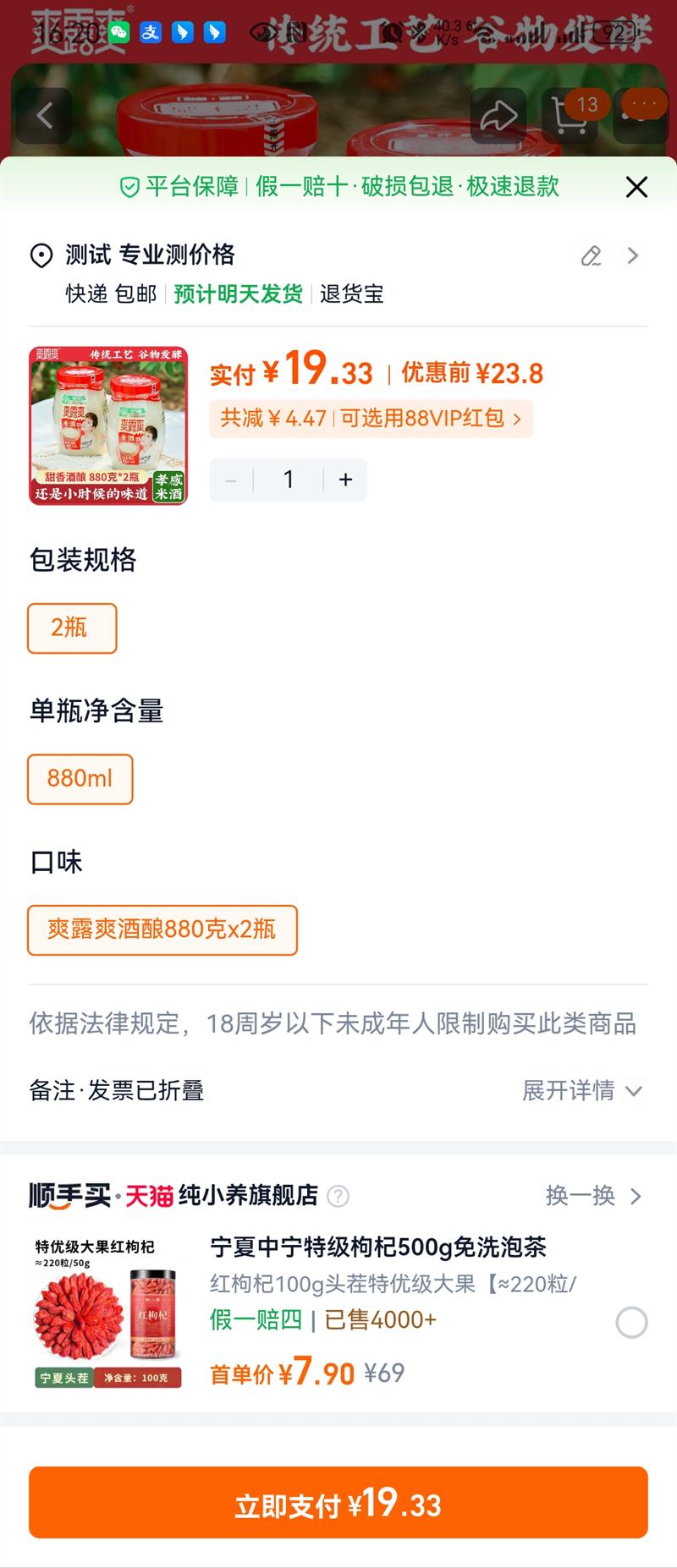Click the back arrow at top left
The width and height of the screenshot is (677, 1568).
(44, 115)
